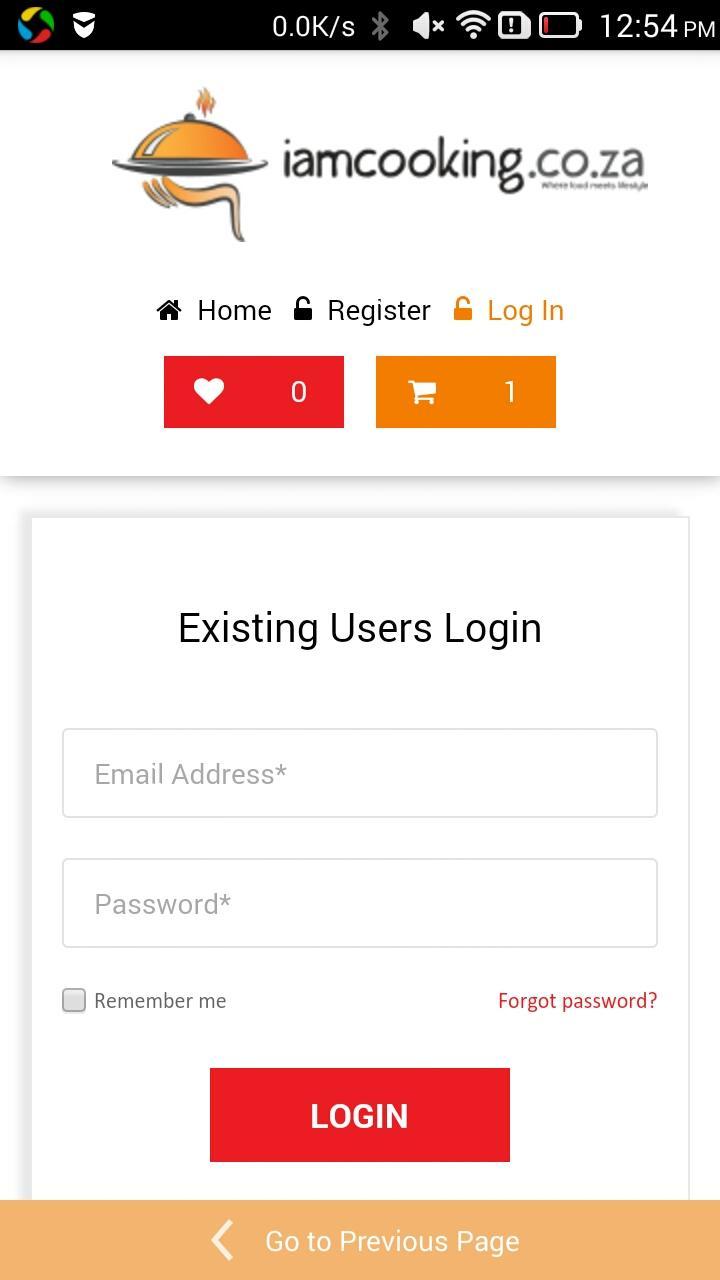Open the Log In link
The height and width of the screenshot is (1280, 720).
(509, 310)
